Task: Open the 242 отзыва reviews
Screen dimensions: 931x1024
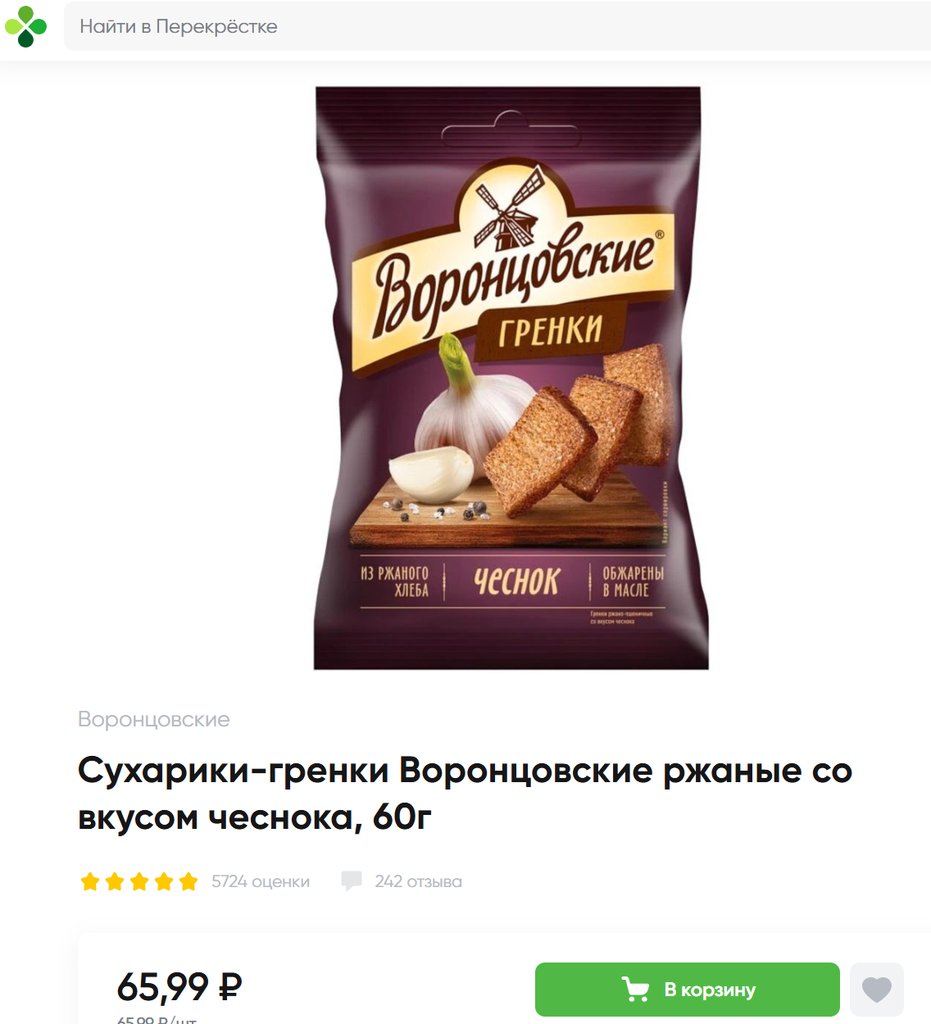Action: point(417,882)
